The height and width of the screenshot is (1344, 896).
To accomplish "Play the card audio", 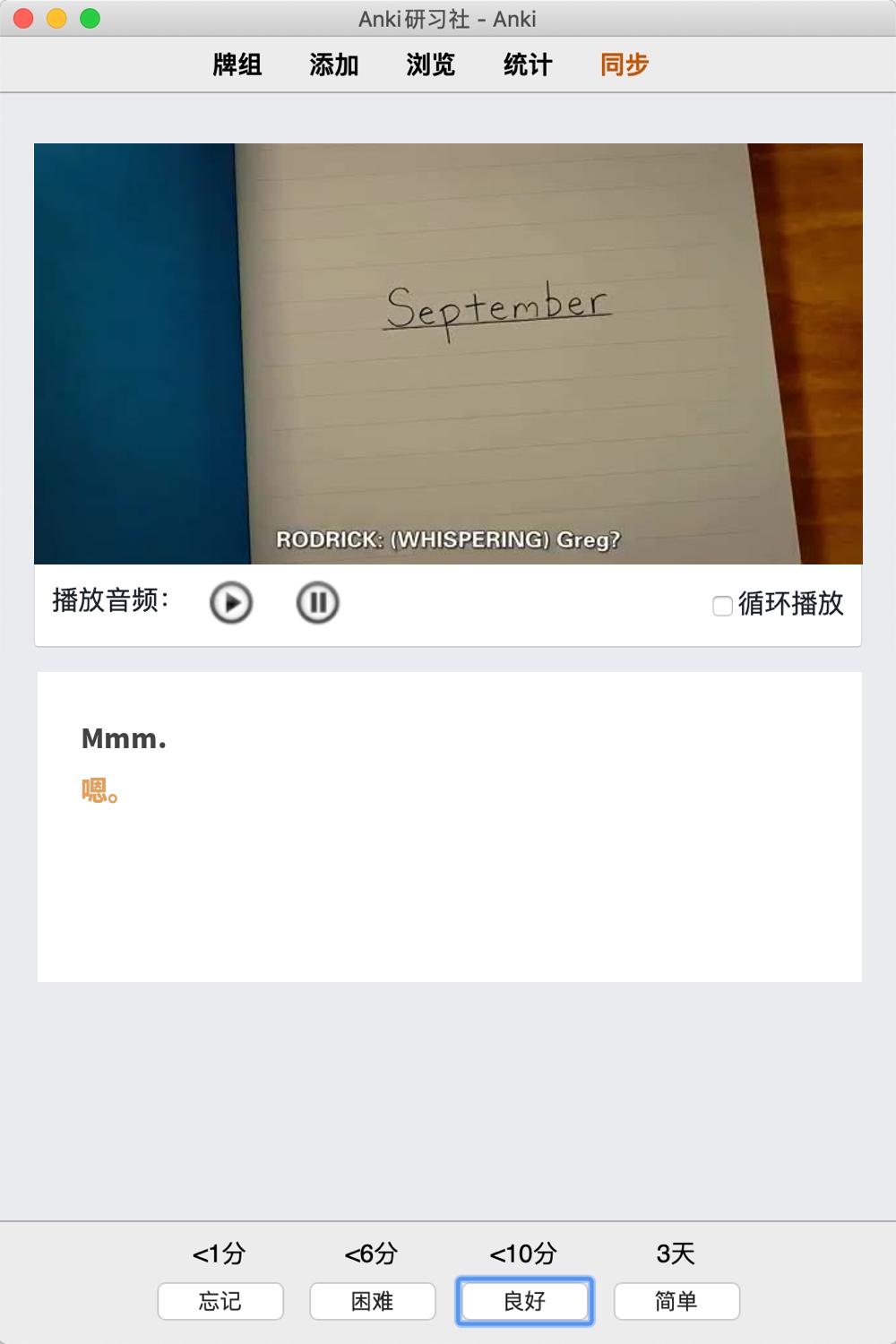I will [x=231, y=602].
